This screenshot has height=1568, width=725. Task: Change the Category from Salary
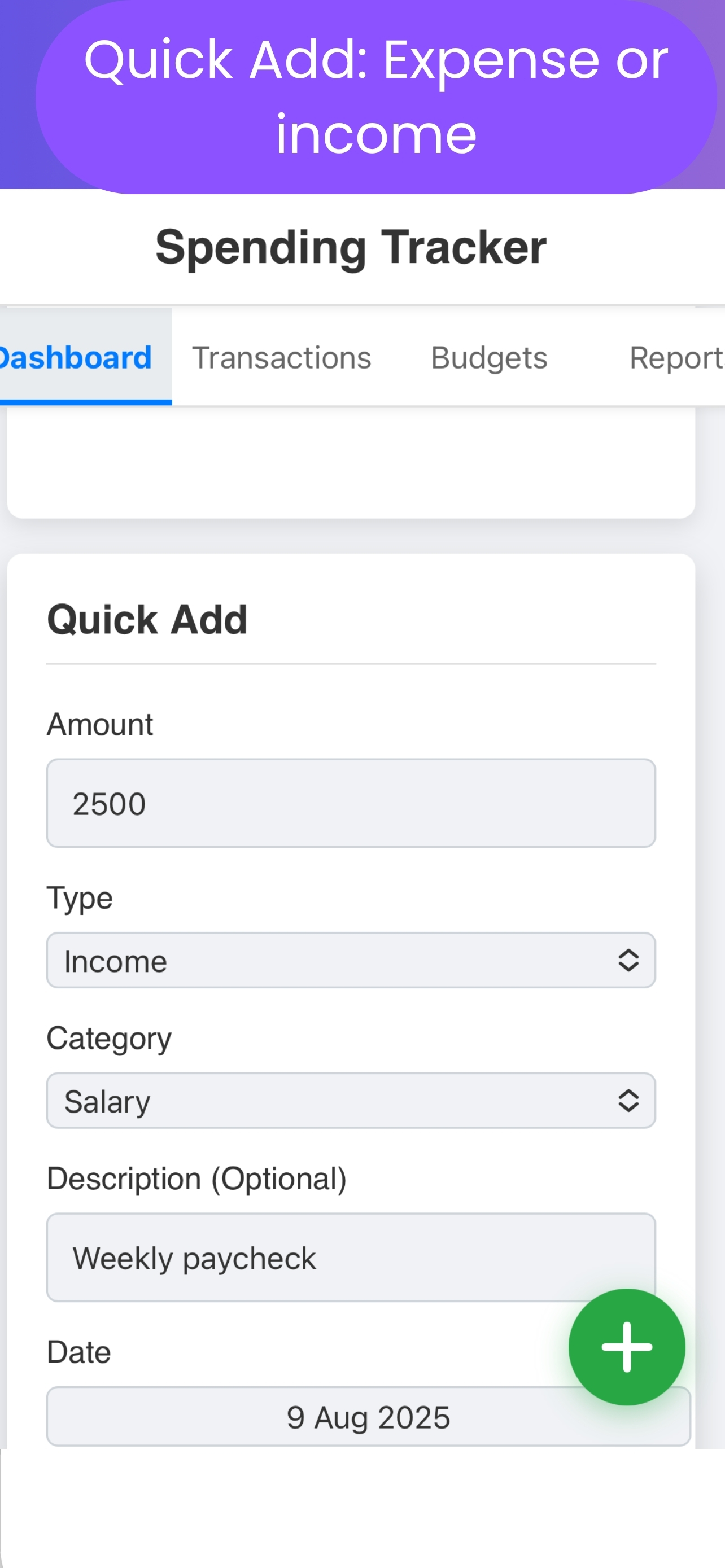point(350,1101)
